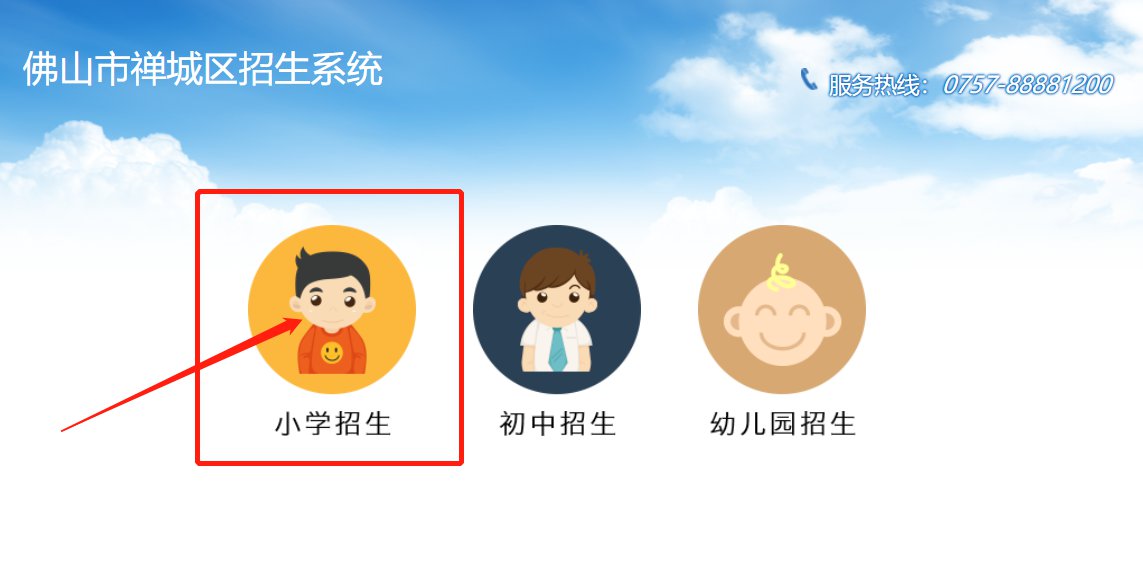1143x578 pixels.
Task: Choose 幼儿园招生 kindergarten enrollment
Action: 782,310
